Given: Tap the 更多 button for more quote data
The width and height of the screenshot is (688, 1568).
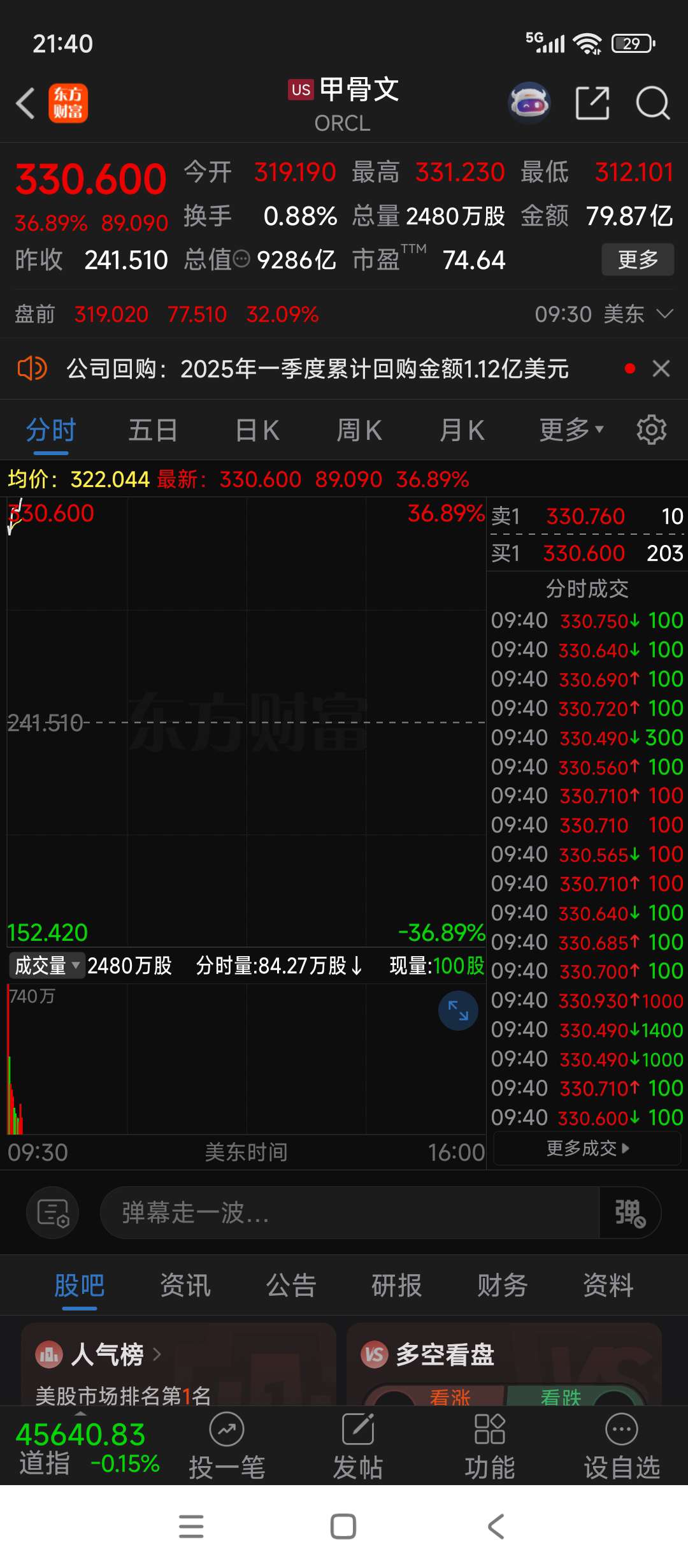Looking at the screenshot, I should tap(638, 259).
